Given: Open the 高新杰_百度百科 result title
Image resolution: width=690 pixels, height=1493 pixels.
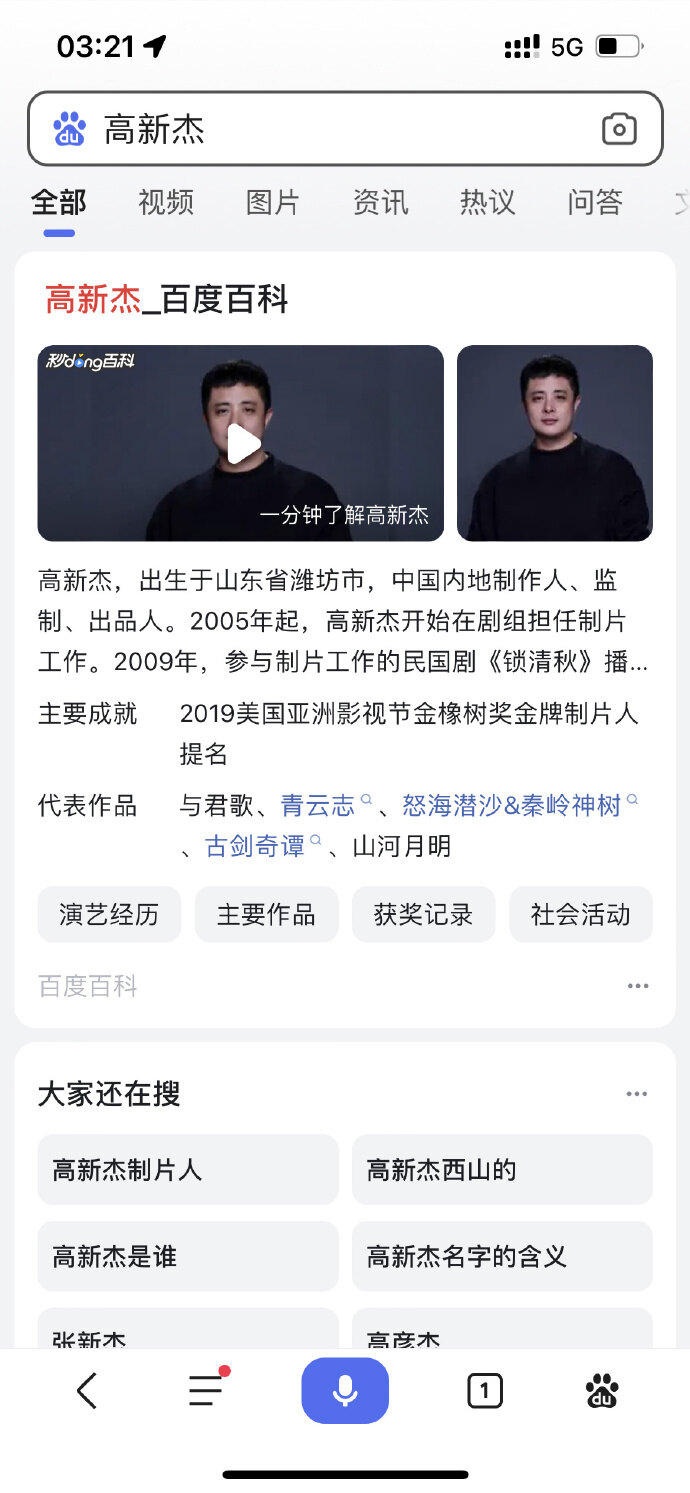Looking at the screenshot, I should tap(167, 299).
